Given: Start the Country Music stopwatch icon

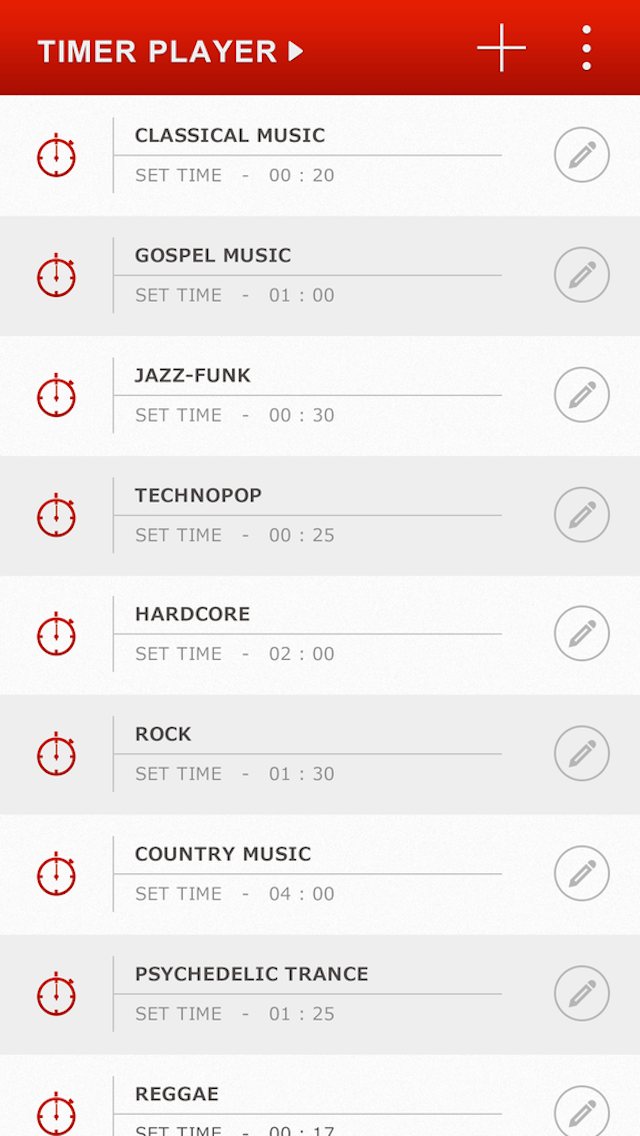Looking at the screenshot, I should click(x=56, y=874).
